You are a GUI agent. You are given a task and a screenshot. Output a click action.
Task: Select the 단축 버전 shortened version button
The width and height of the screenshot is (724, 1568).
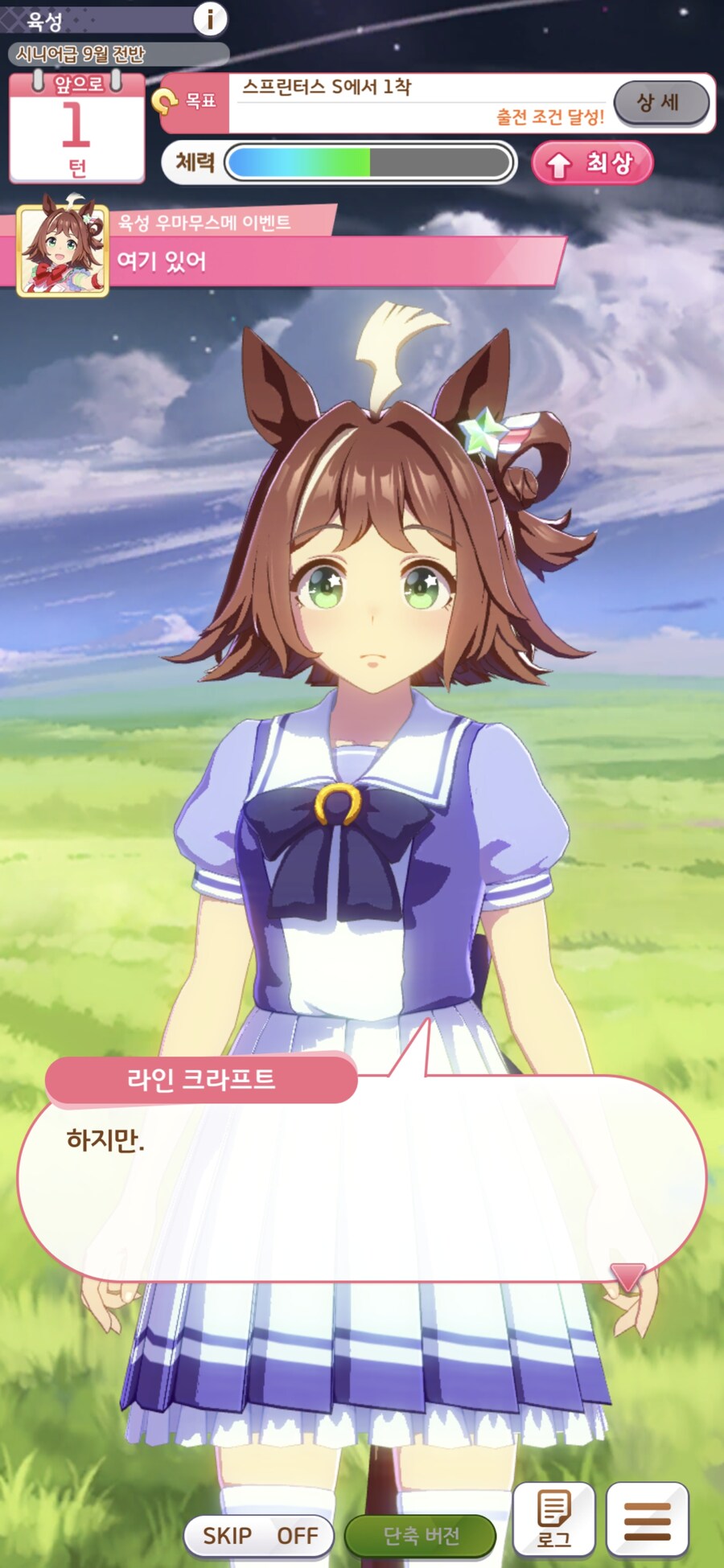421,1535
